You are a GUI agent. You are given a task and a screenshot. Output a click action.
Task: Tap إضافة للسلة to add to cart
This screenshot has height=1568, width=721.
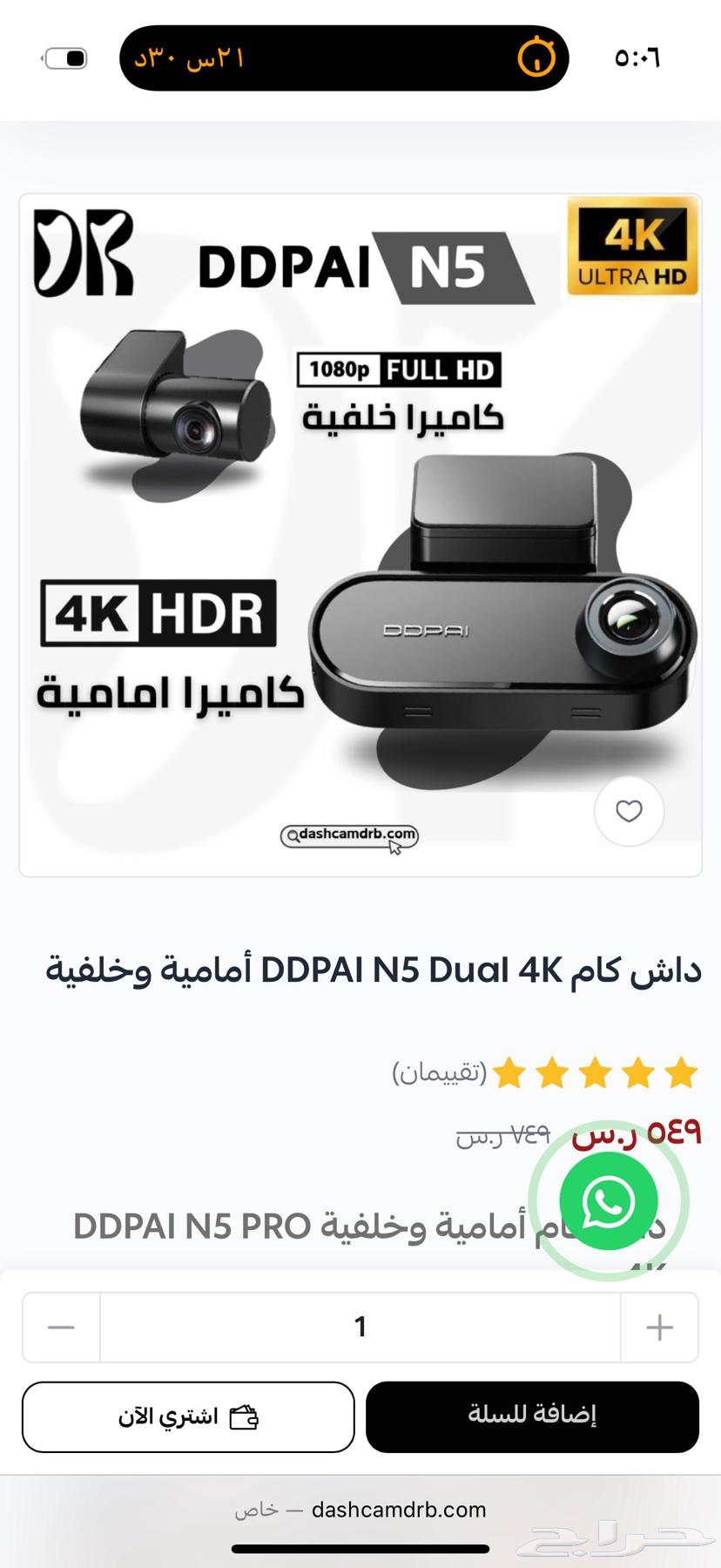[532, 1416]
